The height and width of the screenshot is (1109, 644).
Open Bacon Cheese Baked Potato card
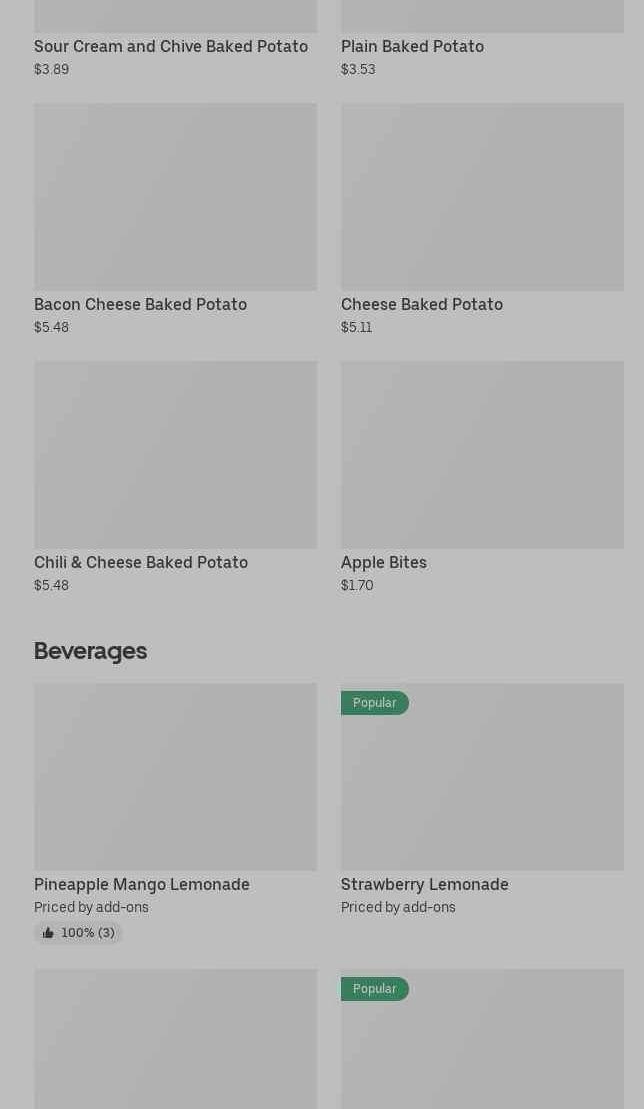pyautogui.click(x=175, y=219)
